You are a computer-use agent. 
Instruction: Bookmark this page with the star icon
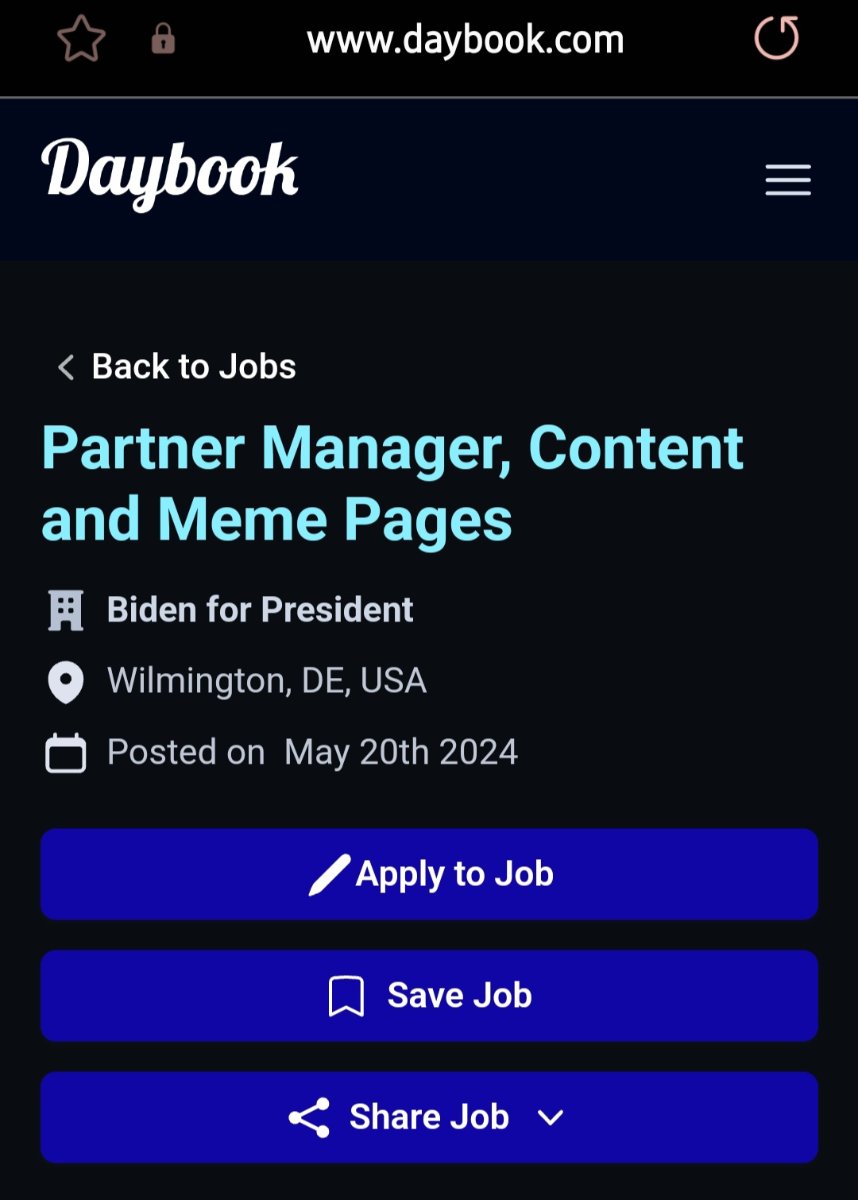point(81,40)
